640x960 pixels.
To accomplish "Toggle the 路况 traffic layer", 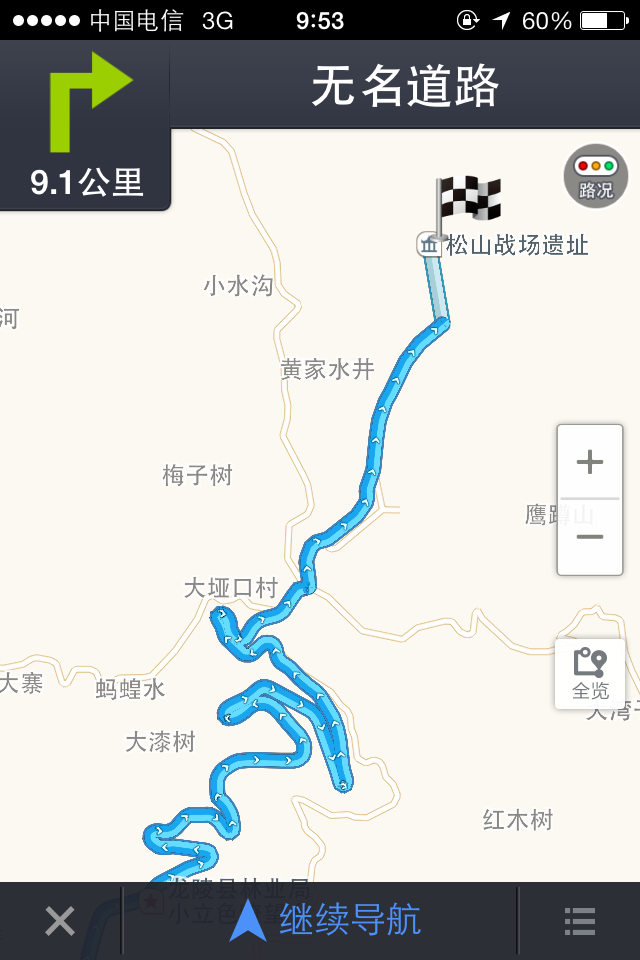I will click(x=596, y=177).
